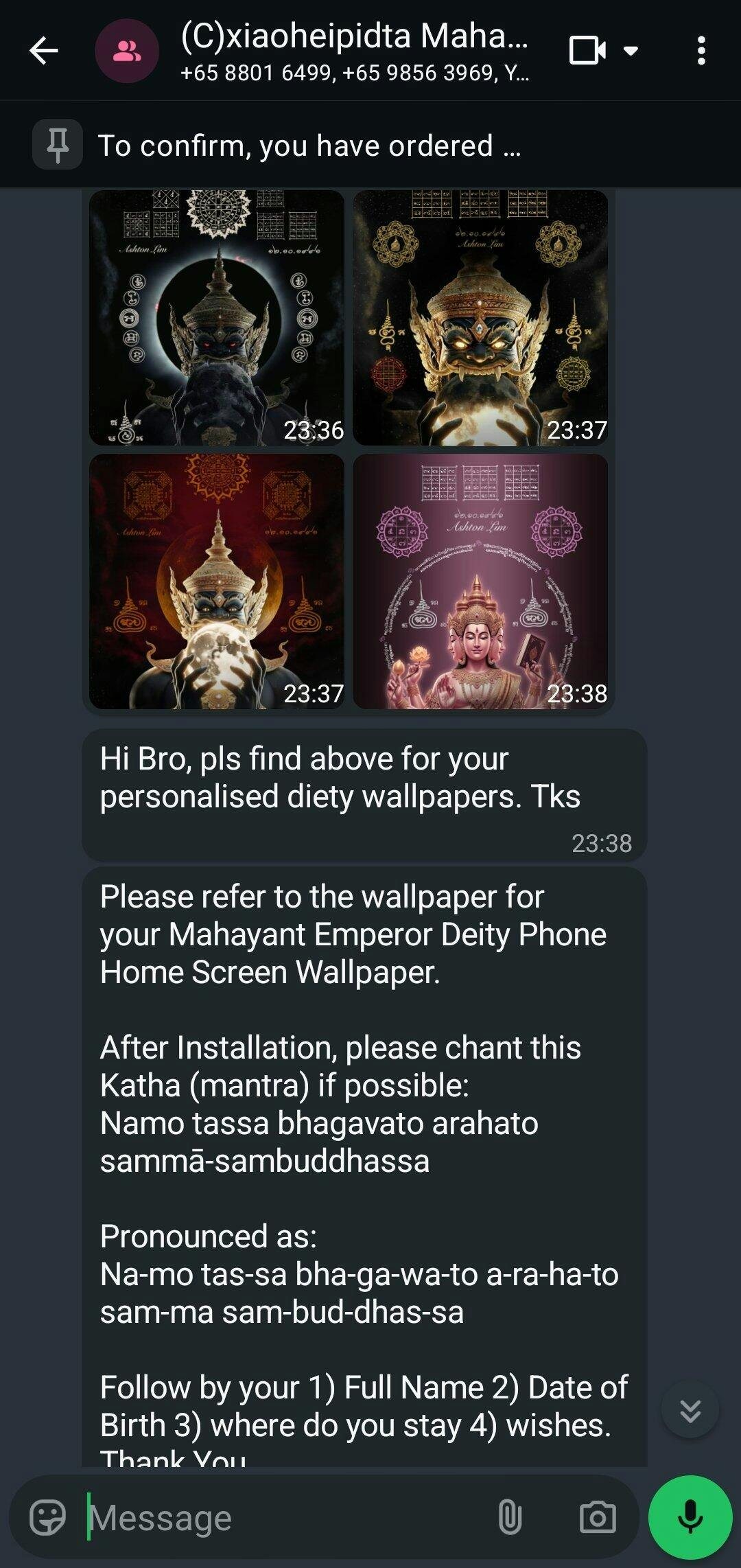741x1568 pixels.
Task: Jump to the latest messages with the down arrow
Action: tap(690, 1411)
